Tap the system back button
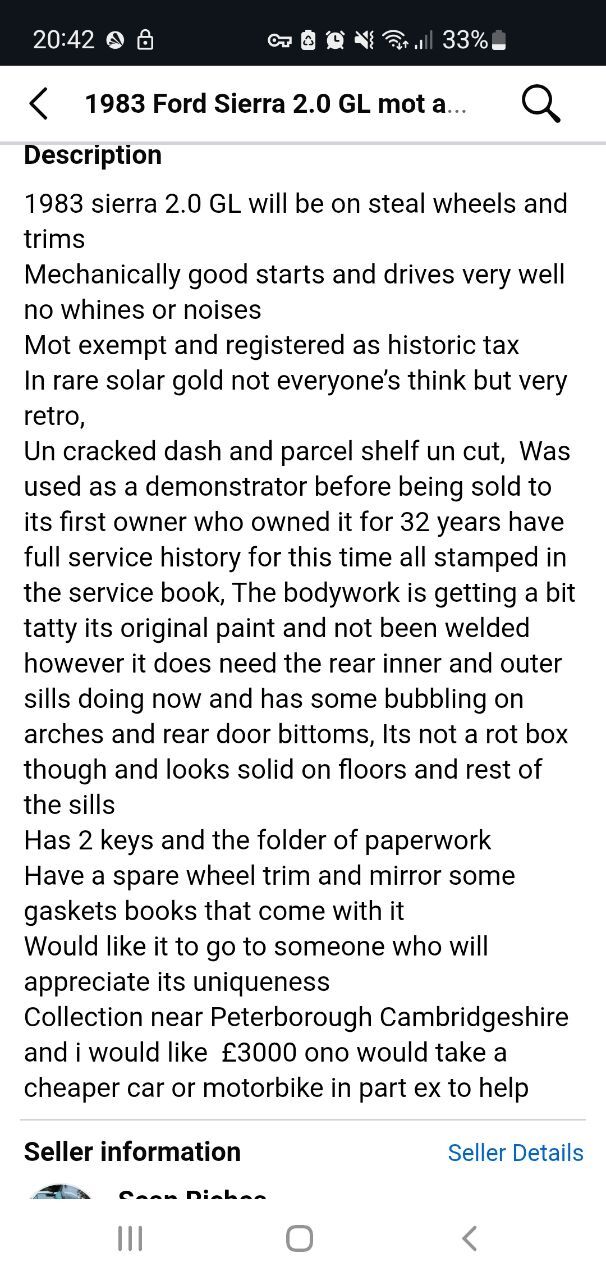 point(469,1238)
